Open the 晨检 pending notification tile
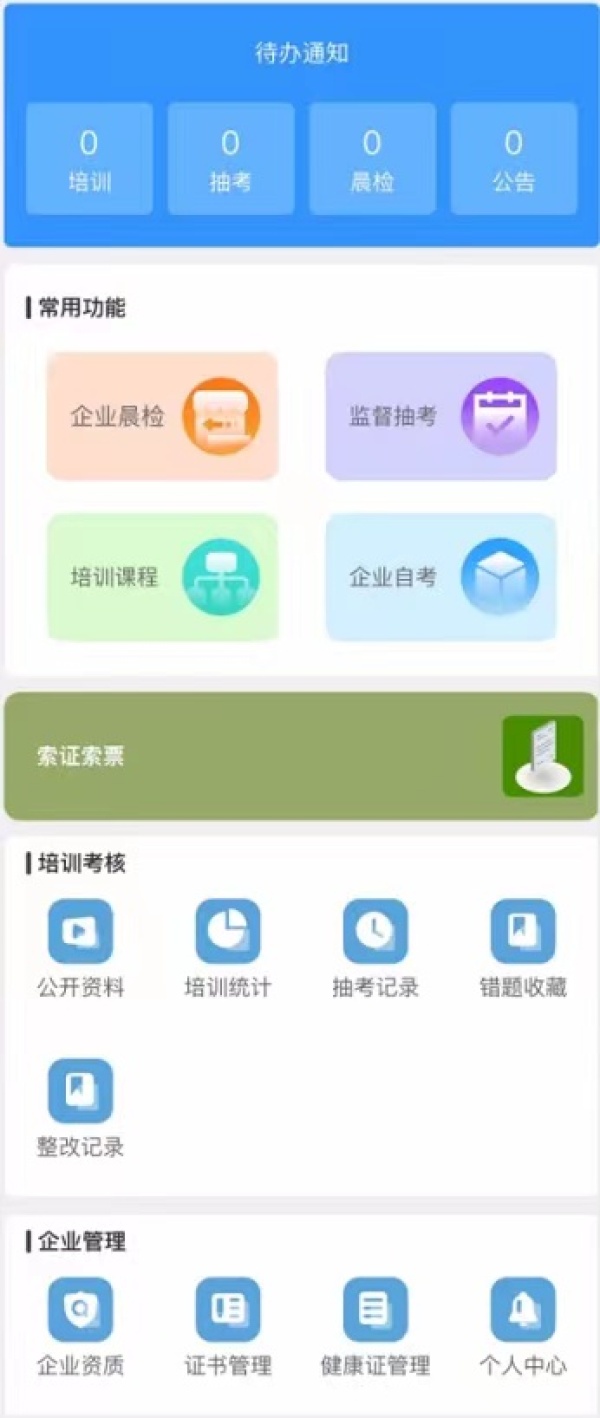Image resolution: width=600 pixels, height=1418 pixels. point(372,159)
